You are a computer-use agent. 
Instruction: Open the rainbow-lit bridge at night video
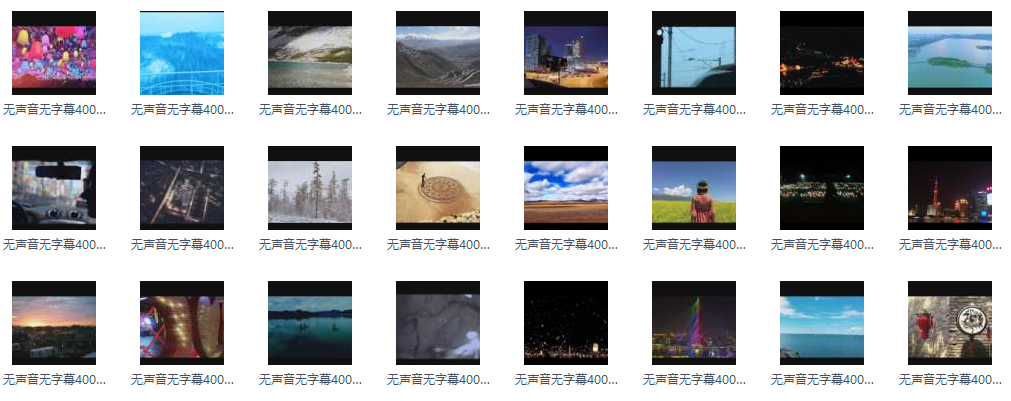click(x=694, y=323)
